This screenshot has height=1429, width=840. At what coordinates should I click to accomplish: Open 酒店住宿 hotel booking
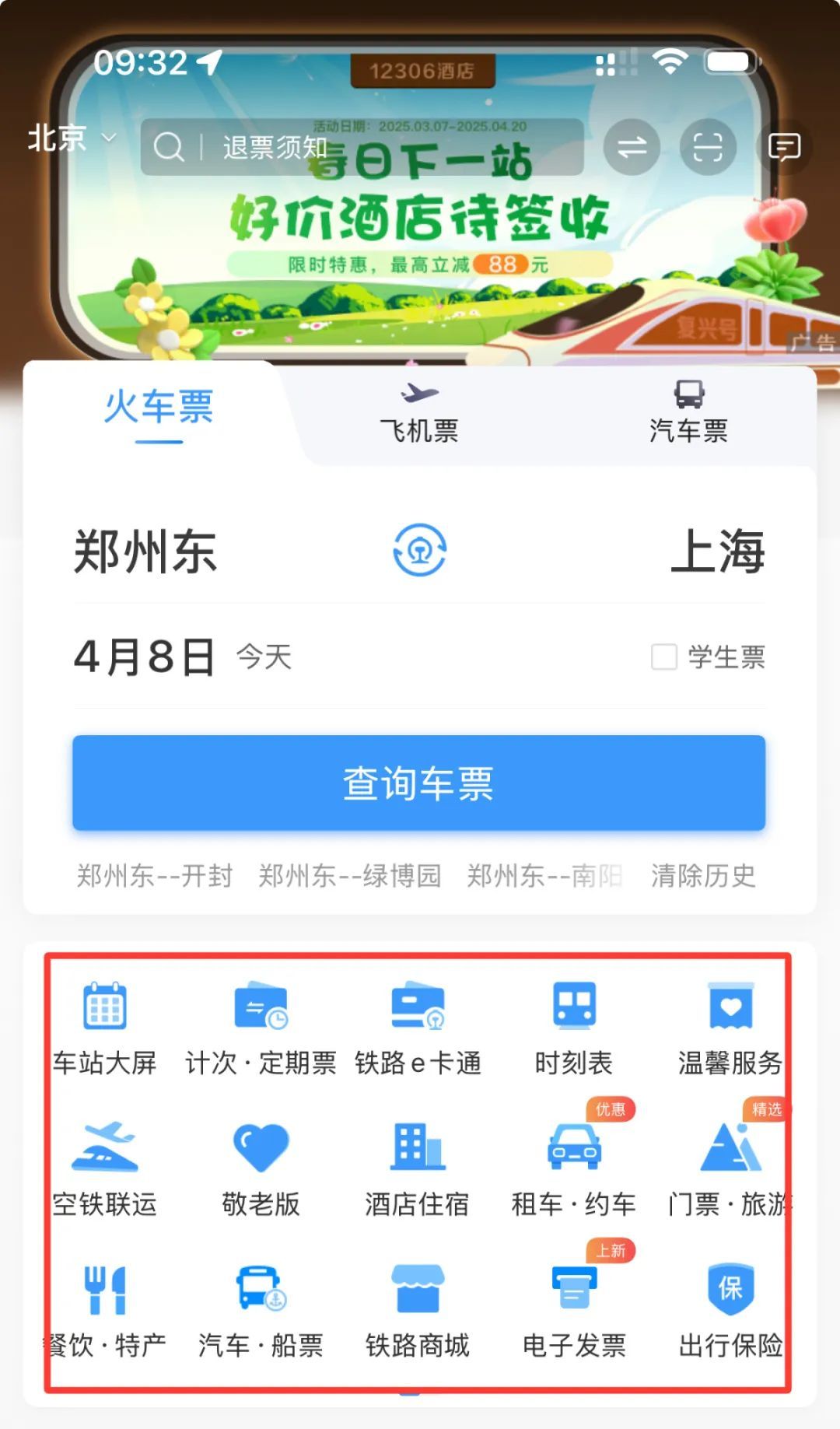418,1168
